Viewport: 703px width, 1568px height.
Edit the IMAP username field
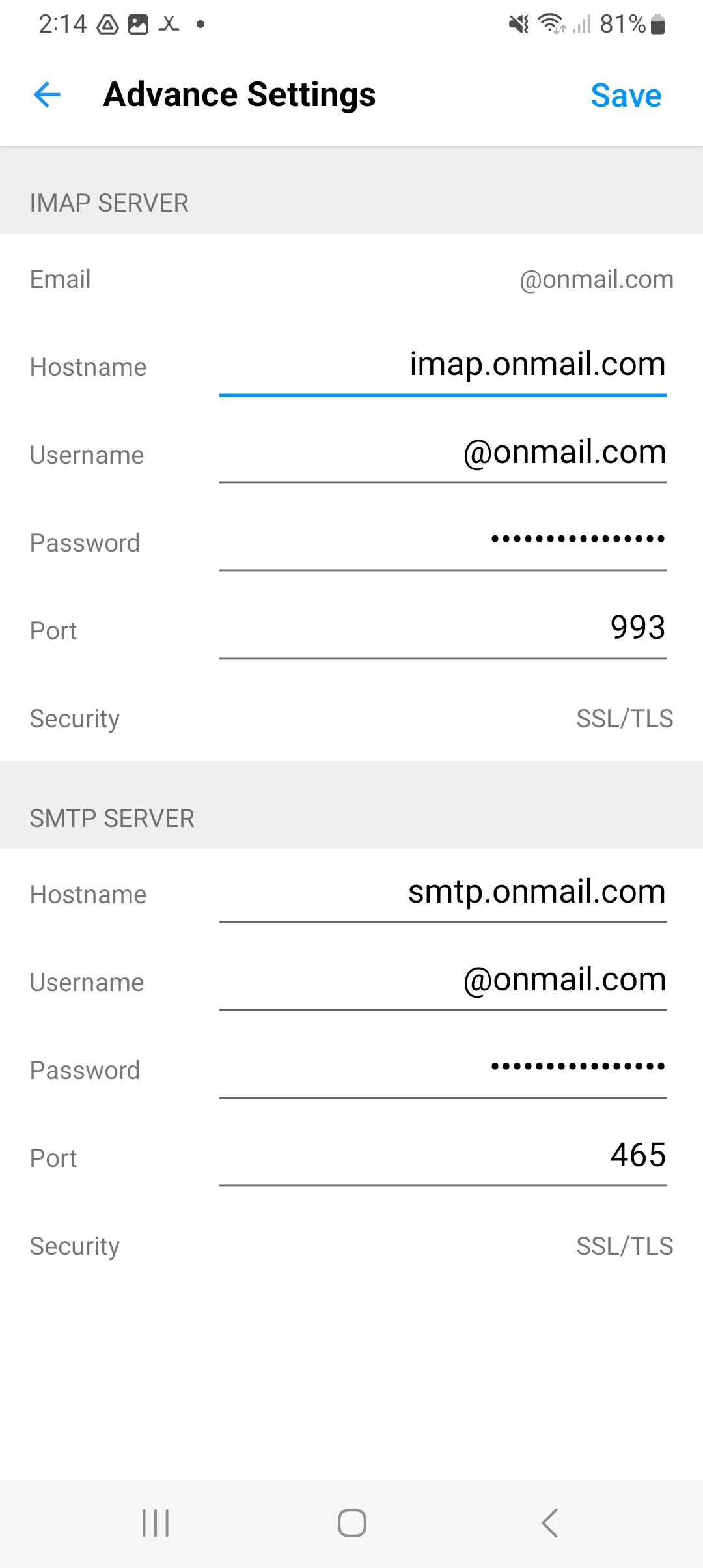(443, 453)
